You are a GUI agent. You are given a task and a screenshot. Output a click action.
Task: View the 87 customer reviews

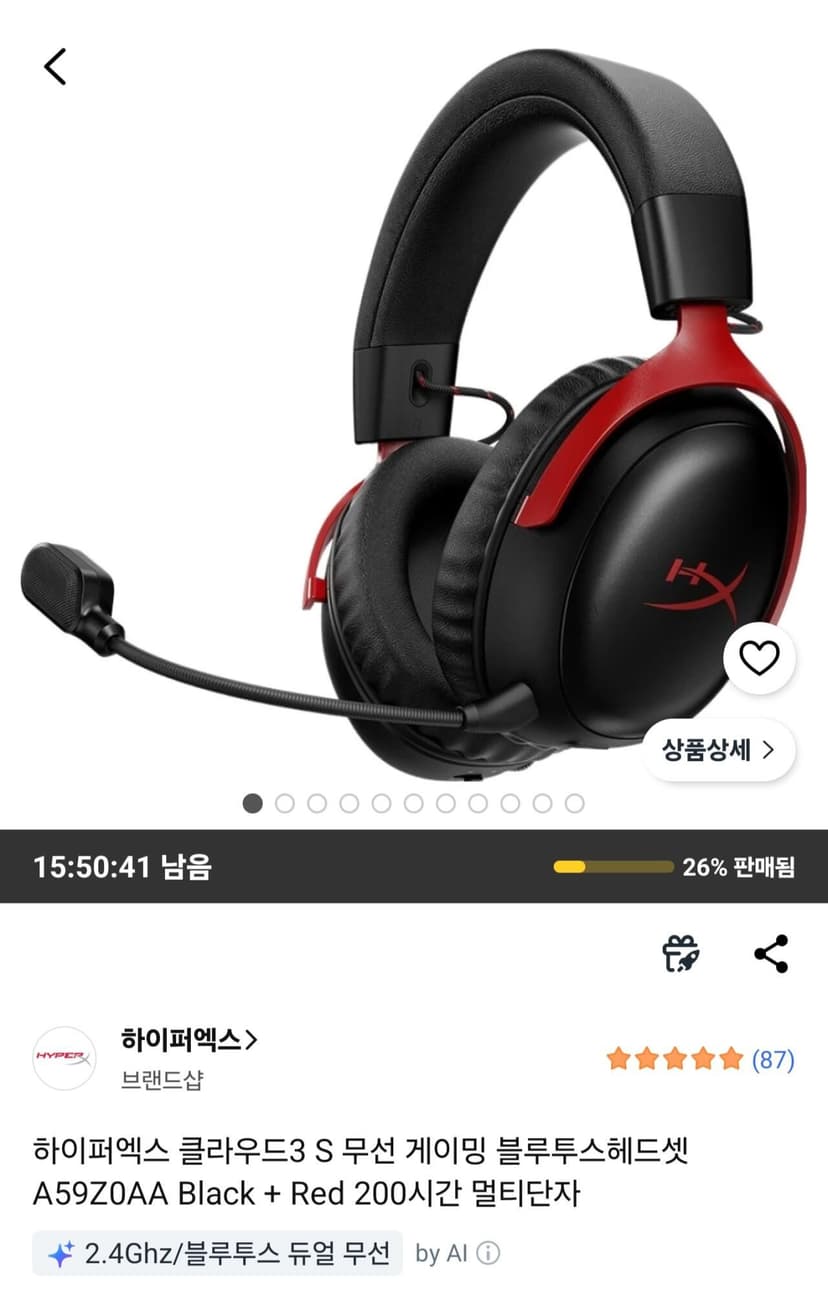[x=700, y=1060]
